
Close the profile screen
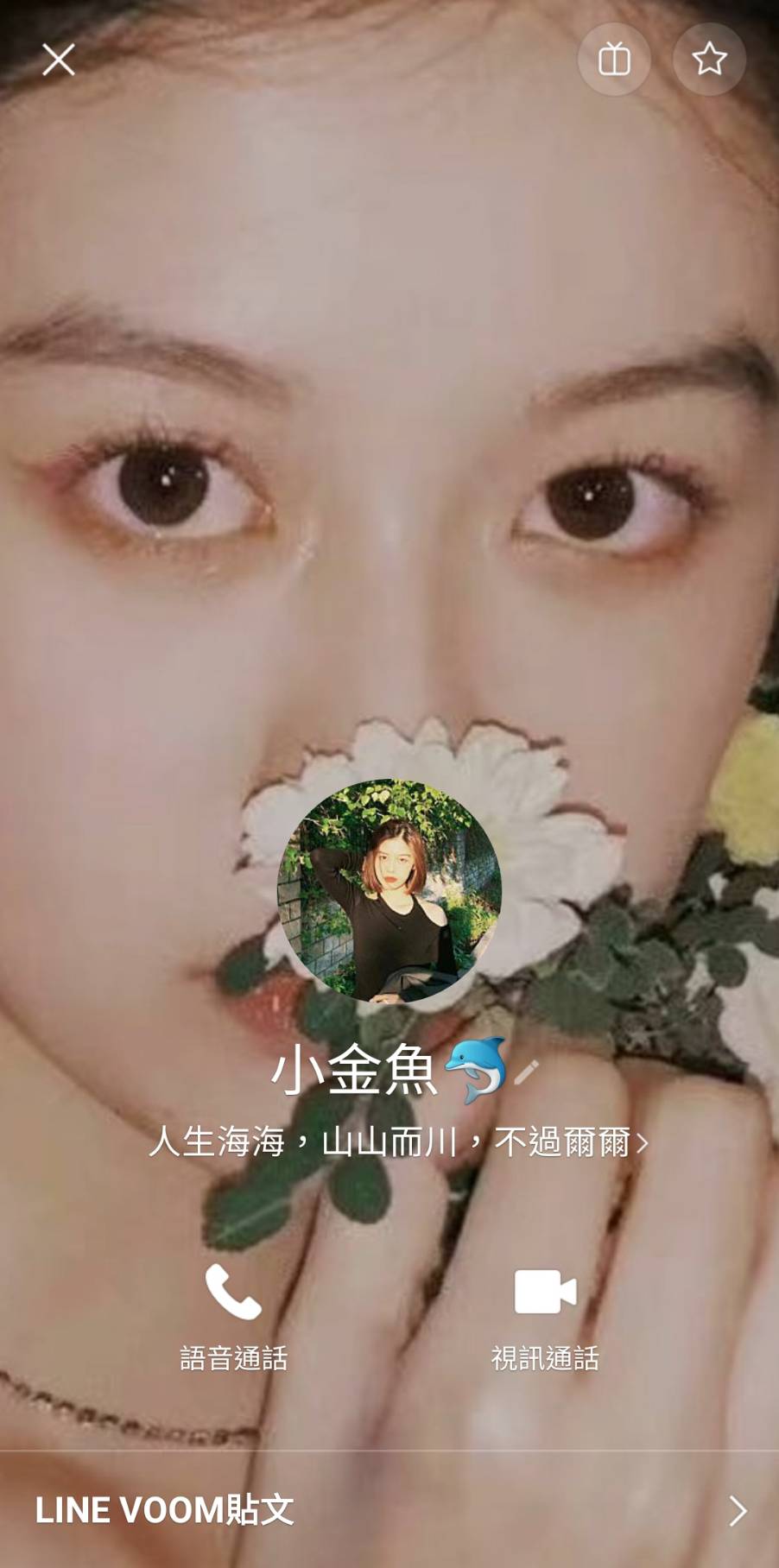(x=59, y=60)
